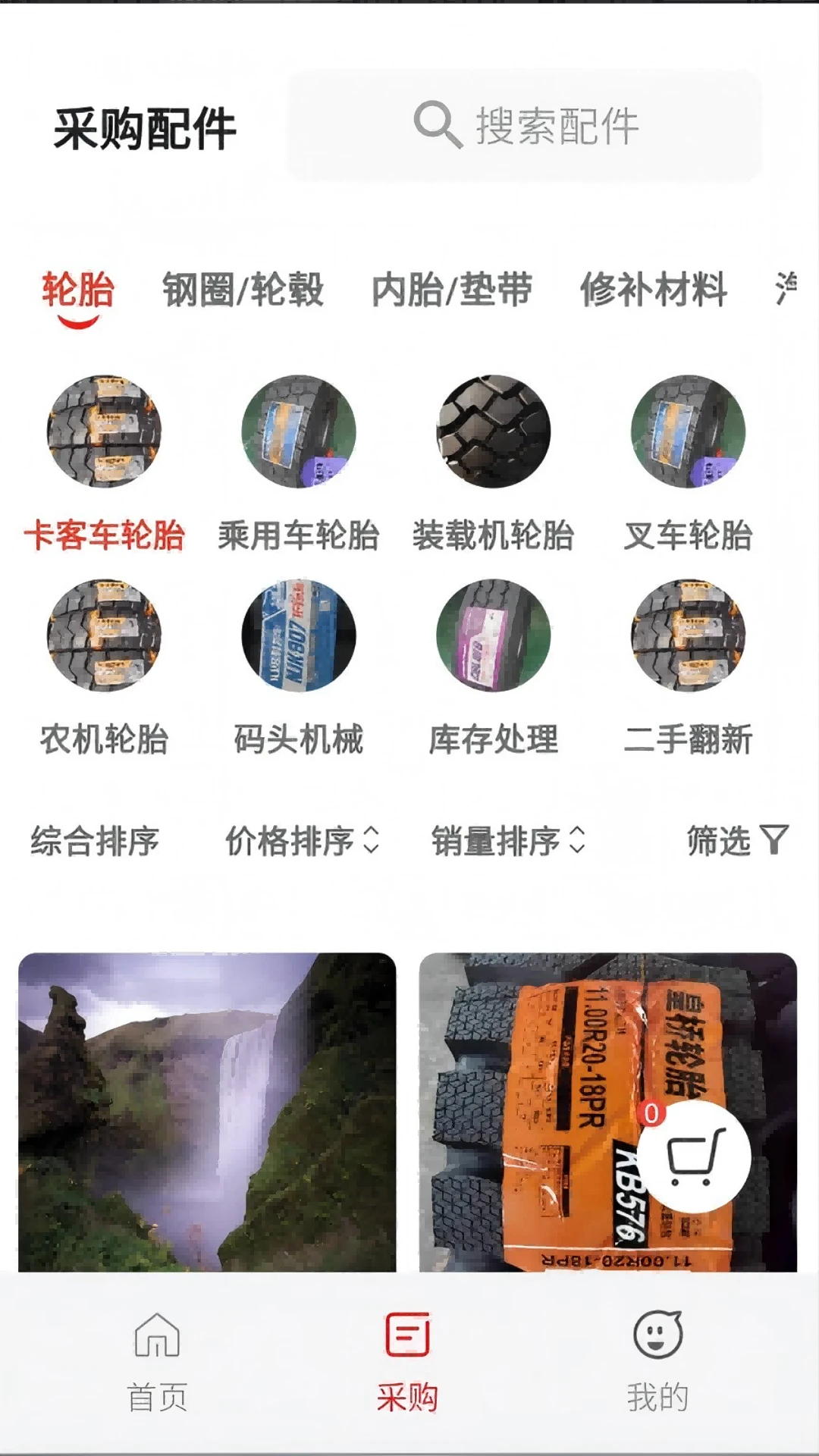Select the 乘用车轮胎 subcategory

[x=298, y=462]
